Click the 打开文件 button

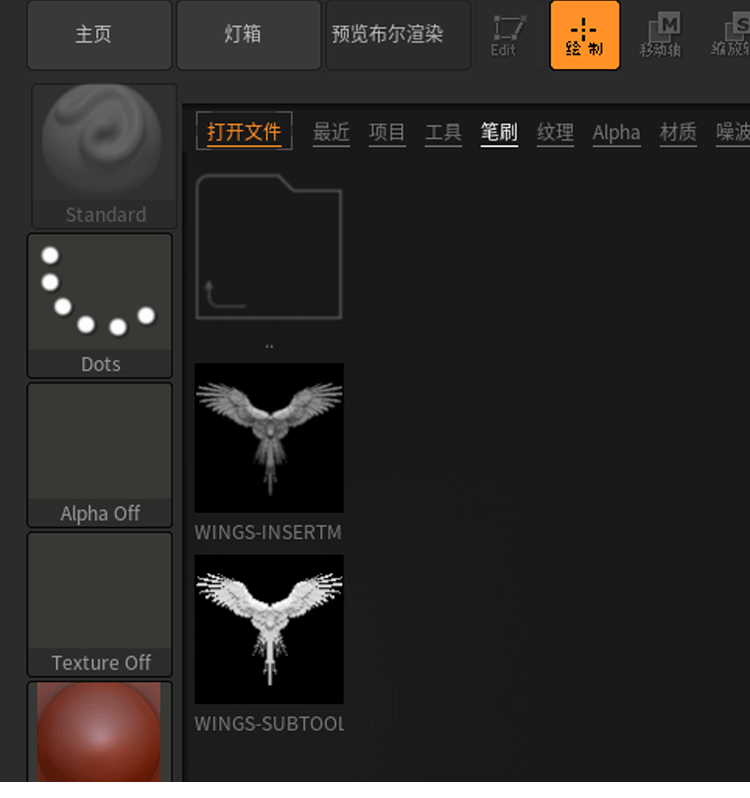(x=244, y=132)
